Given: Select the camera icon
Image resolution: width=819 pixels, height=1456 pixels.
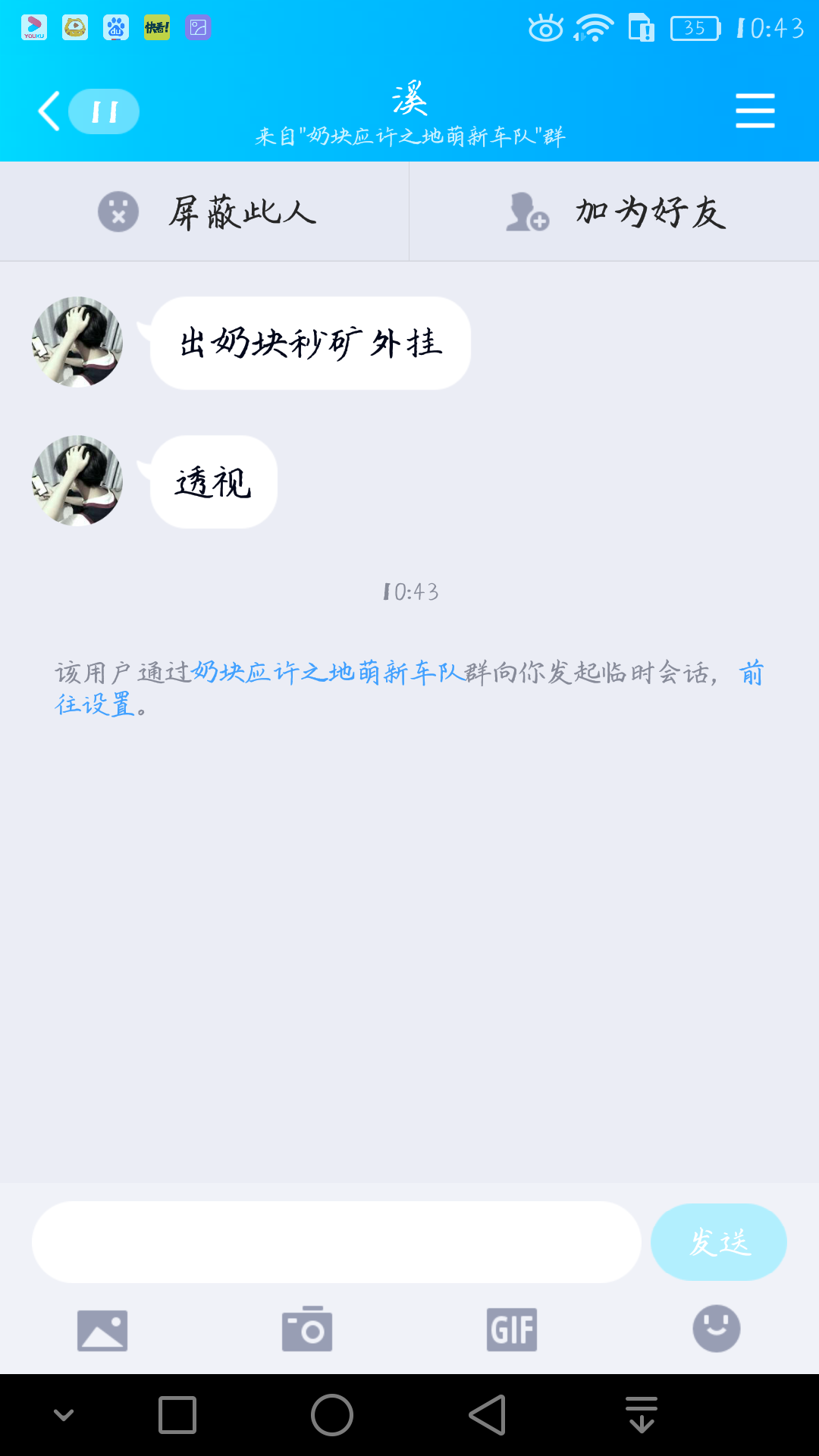Looking at the screenshot, I should pos(307,1329).
